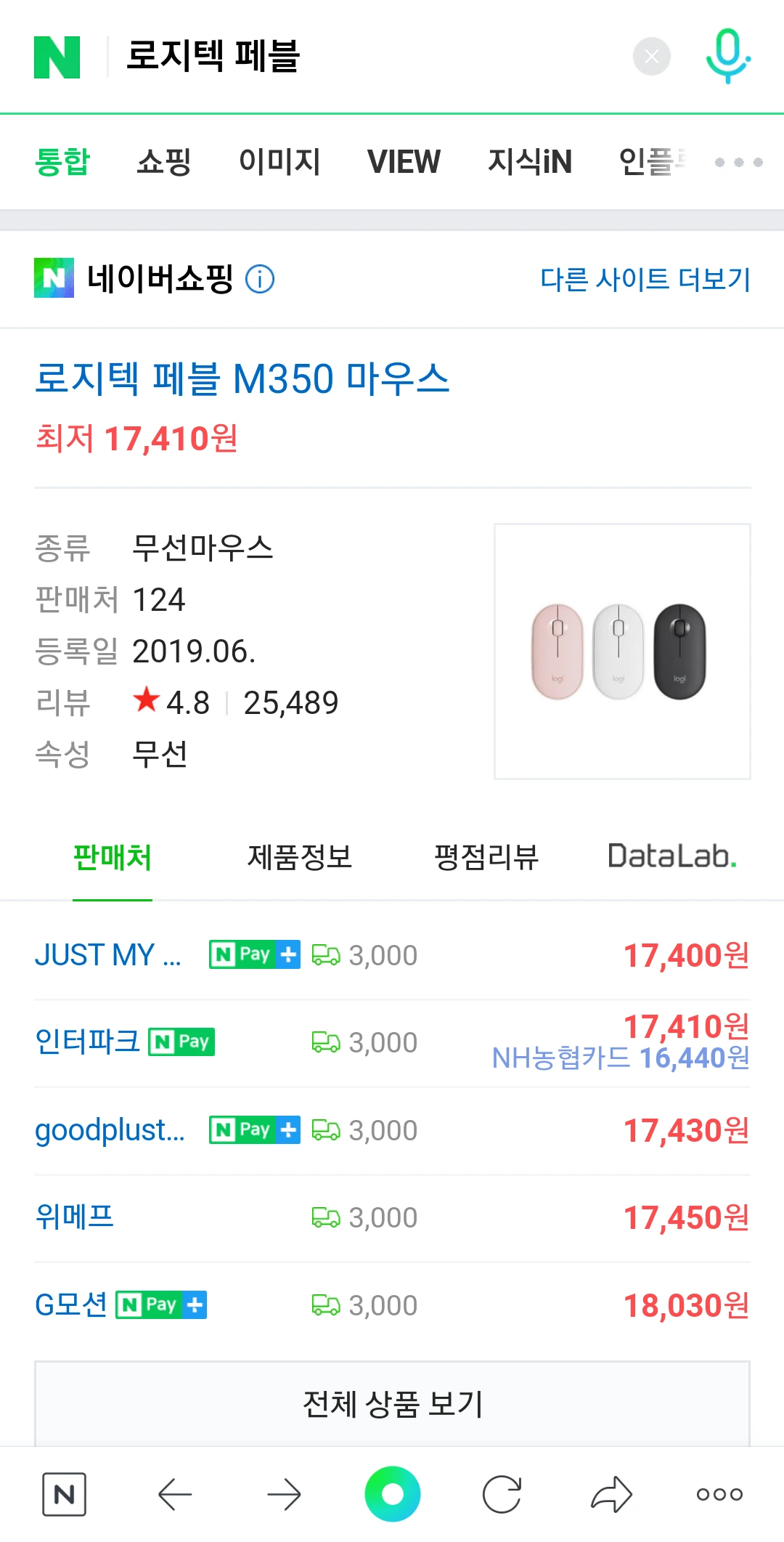784x1542 pixels.
Task: Reload the page with the refresh icon
Action: 502,1495
